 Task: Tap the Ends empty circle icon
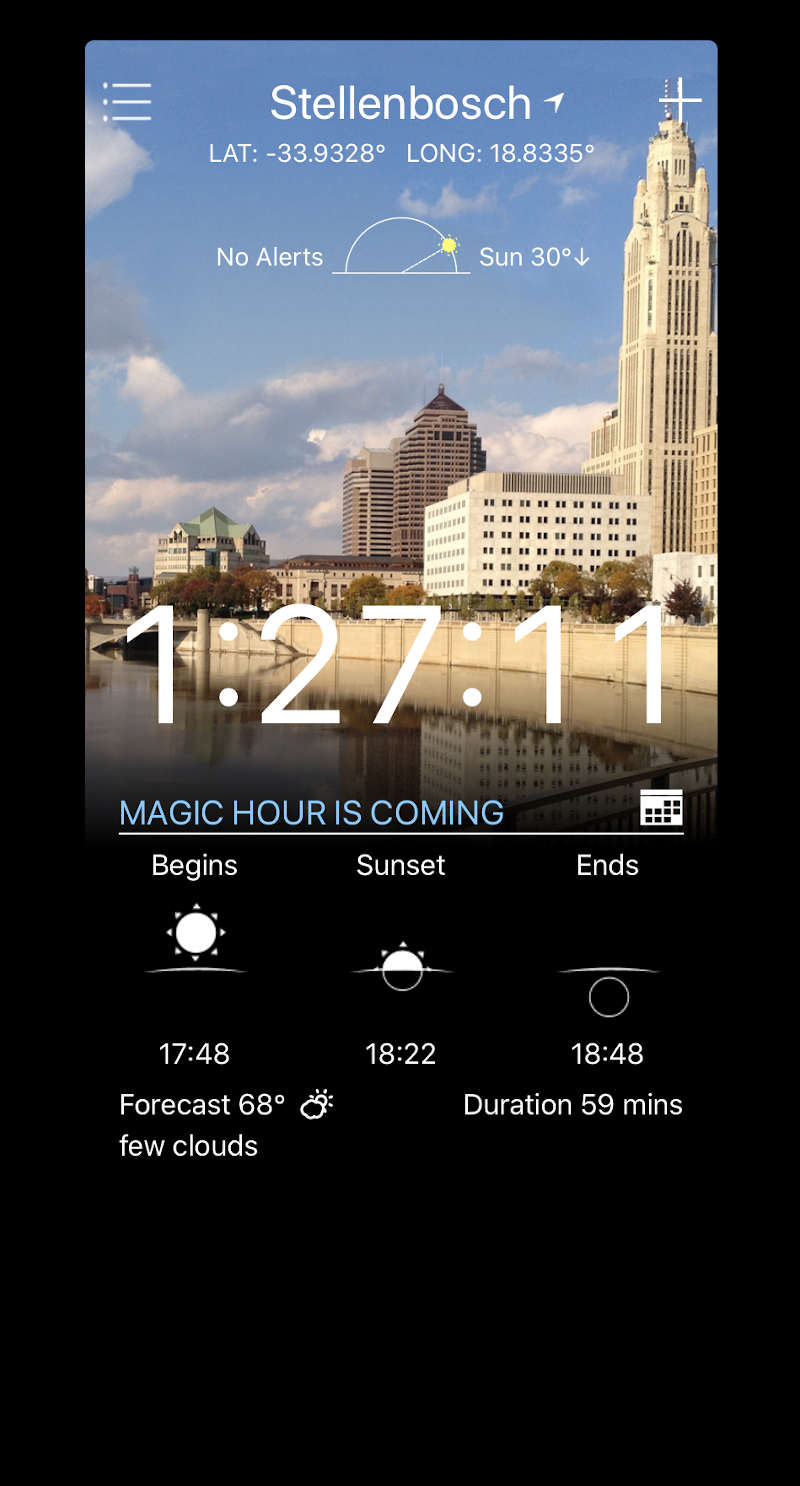607,995
